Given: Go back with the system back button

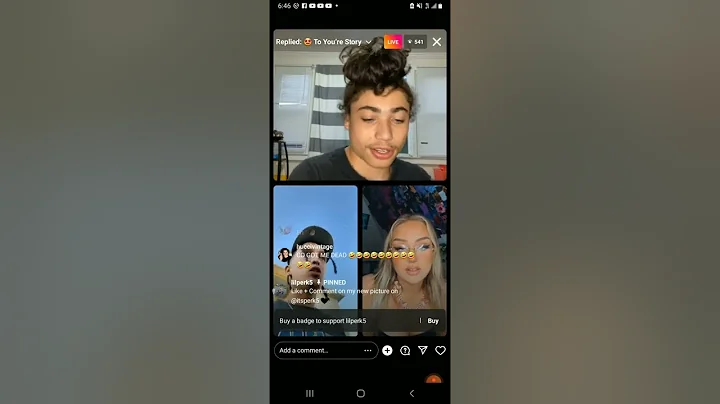Looking at the screenshot, I should click(x=411, y=393).
